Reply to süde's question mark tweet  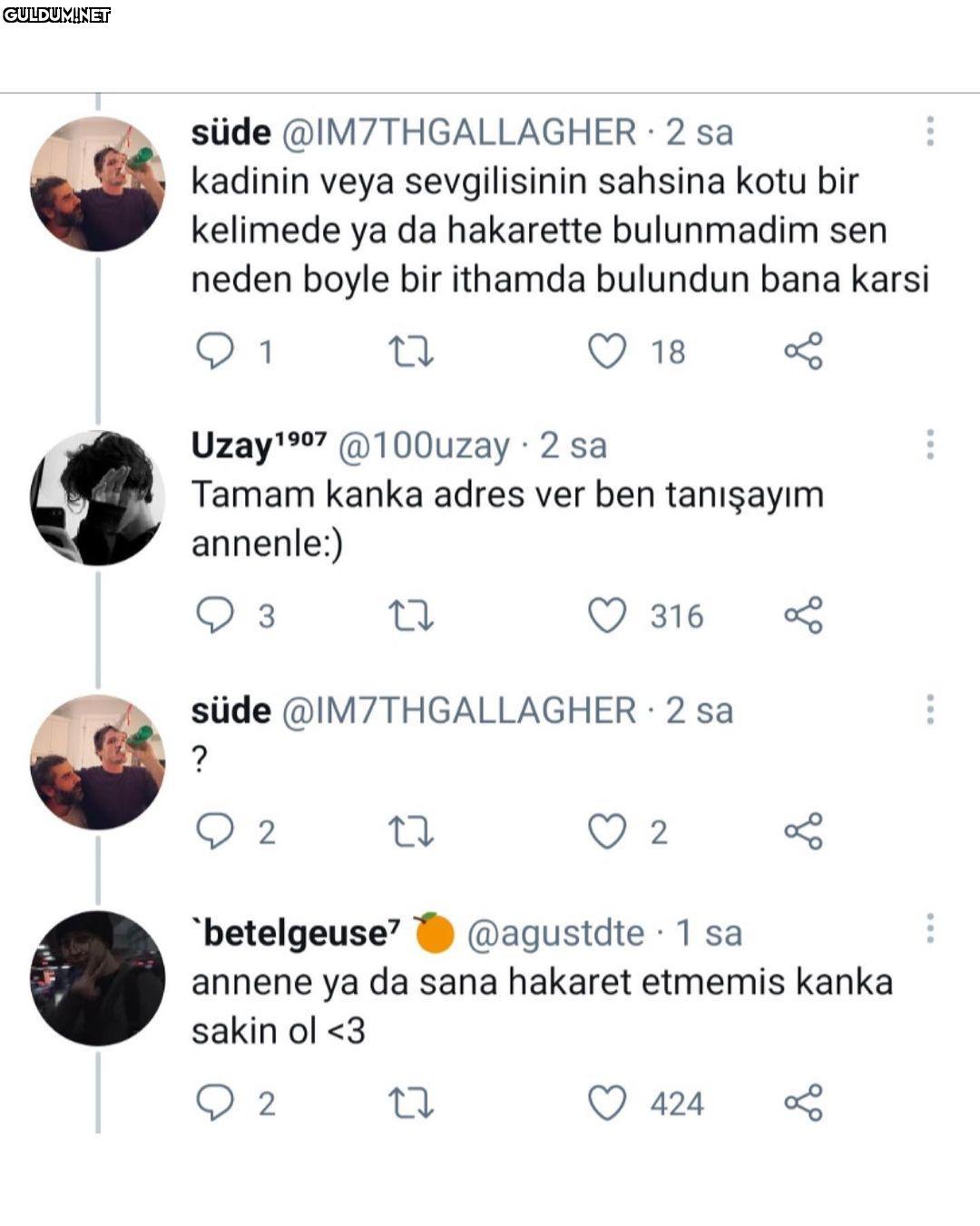(216, 831)
